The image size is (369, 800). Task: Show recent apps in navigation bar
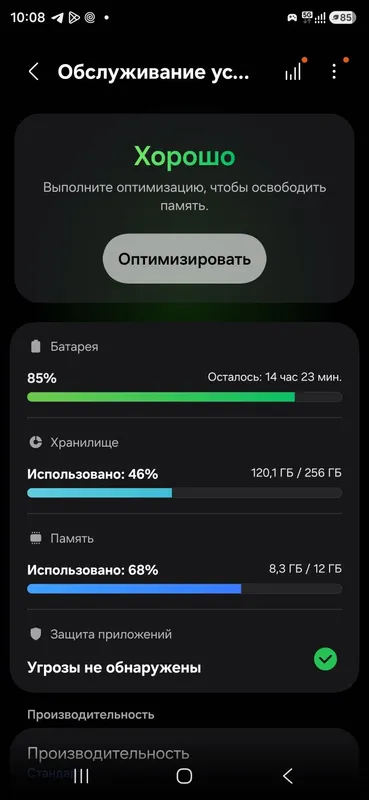(81, 776)
